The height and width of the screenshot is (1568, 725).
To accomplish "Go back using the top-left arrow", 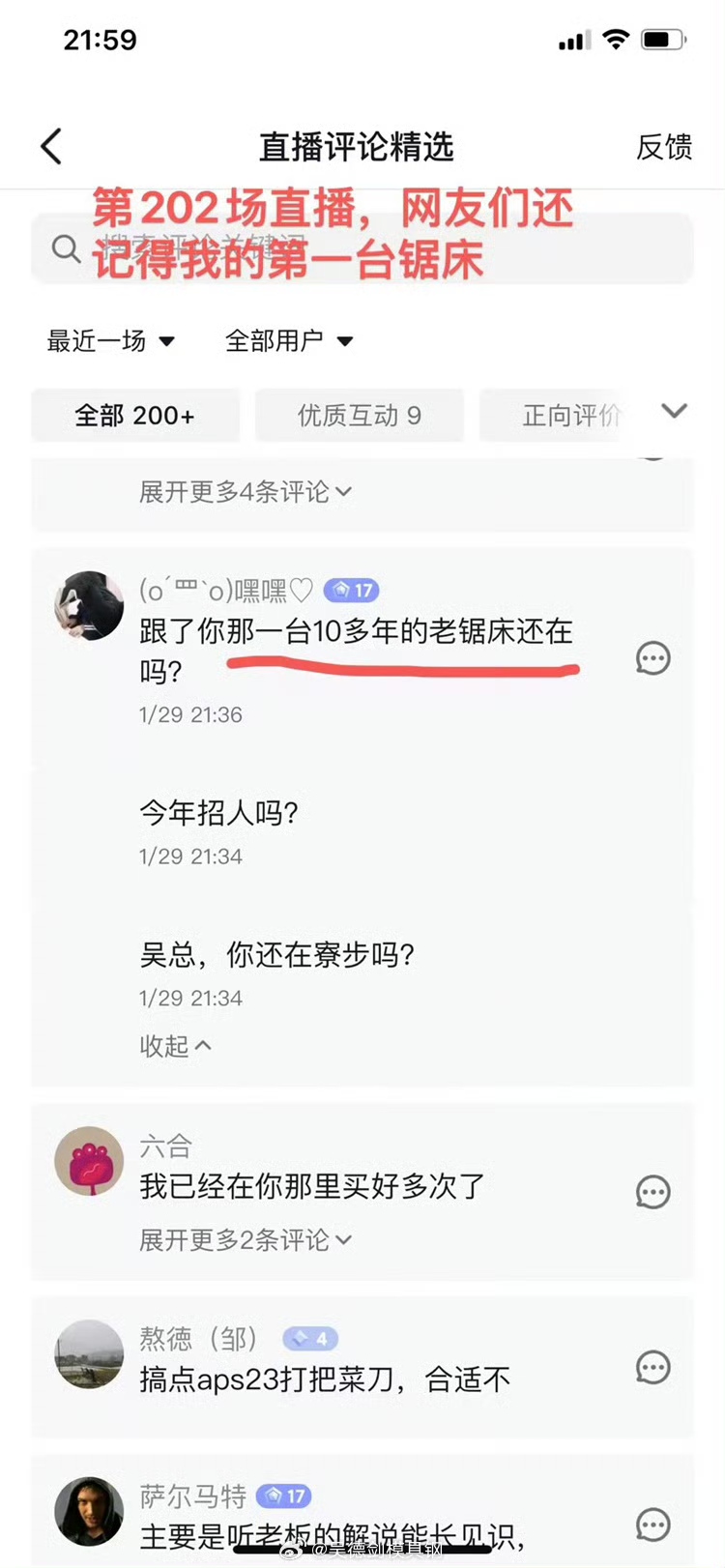I will [x=52, y=147].
